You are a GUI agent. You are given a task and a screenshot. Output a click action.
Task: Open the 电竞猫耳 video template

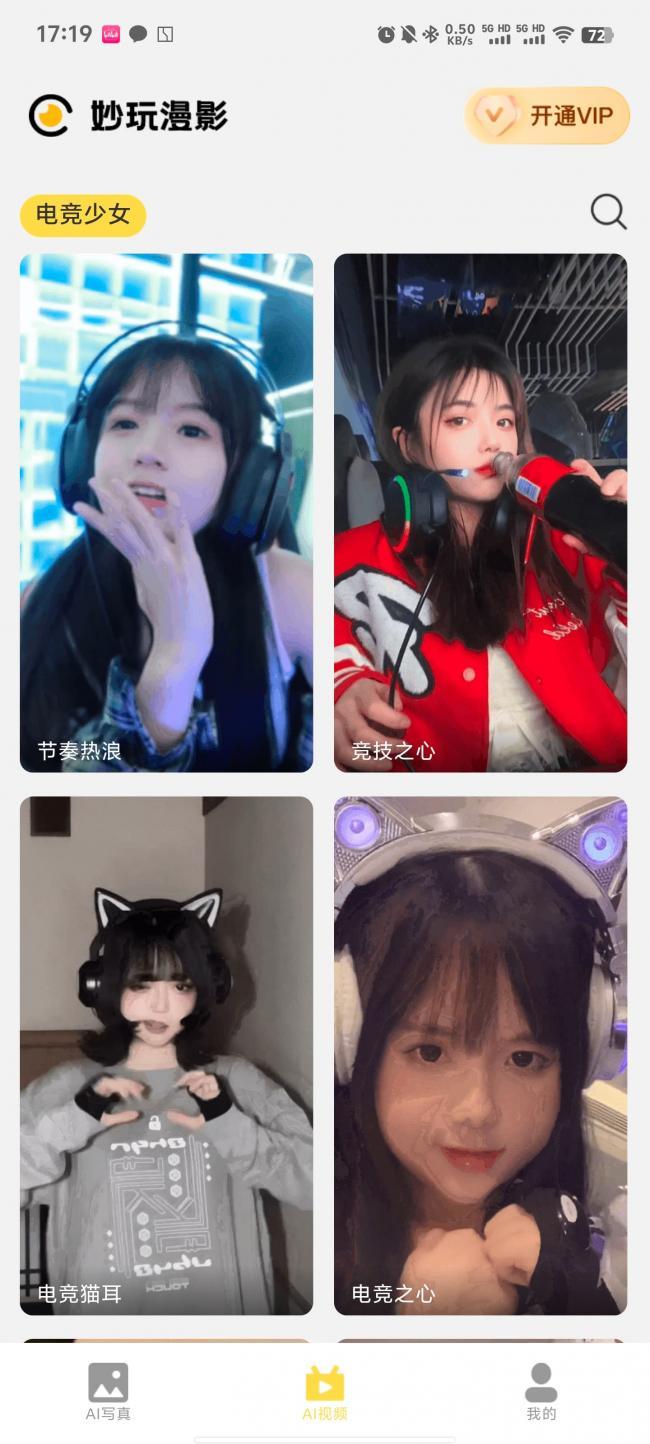tap(166, 1055)
